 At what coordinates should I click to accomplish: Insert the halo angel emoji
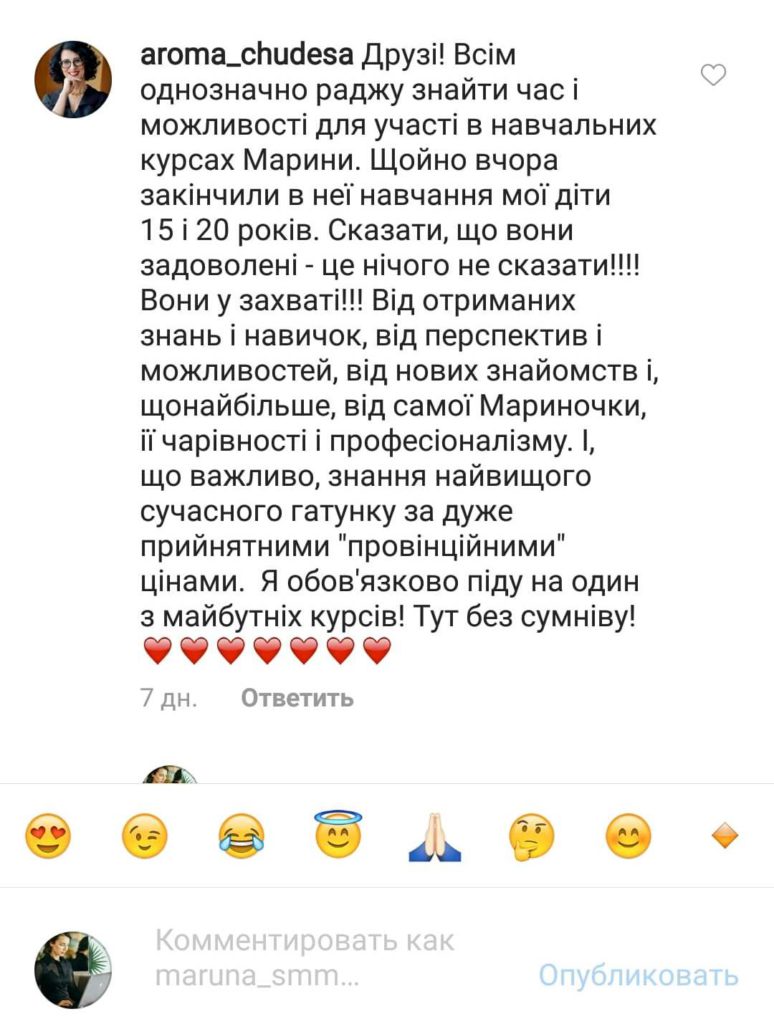[x=338, y=834]
